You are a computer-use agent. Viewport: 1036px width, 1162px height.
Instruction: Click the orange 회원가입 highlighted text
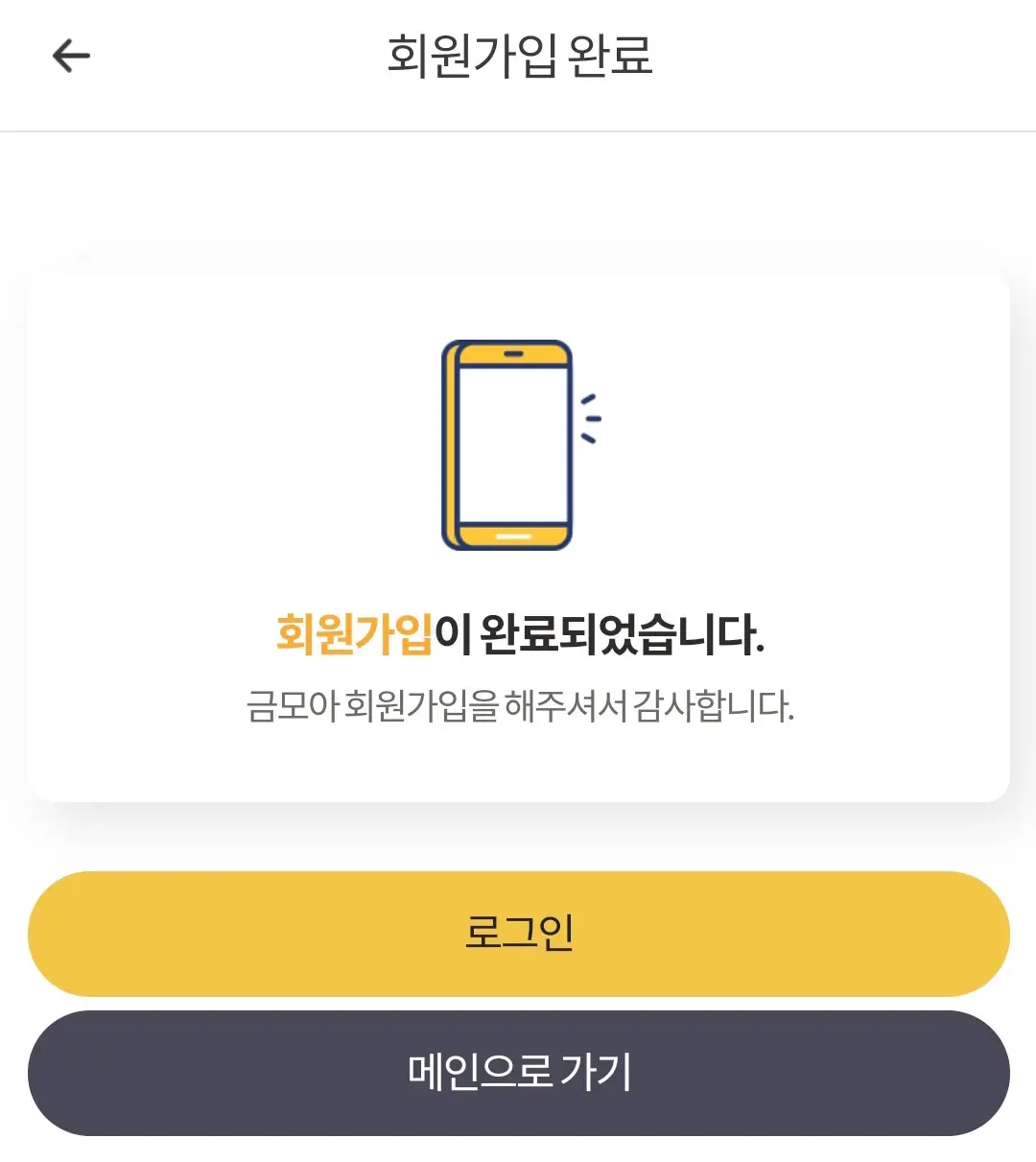(x=355, y=633)
